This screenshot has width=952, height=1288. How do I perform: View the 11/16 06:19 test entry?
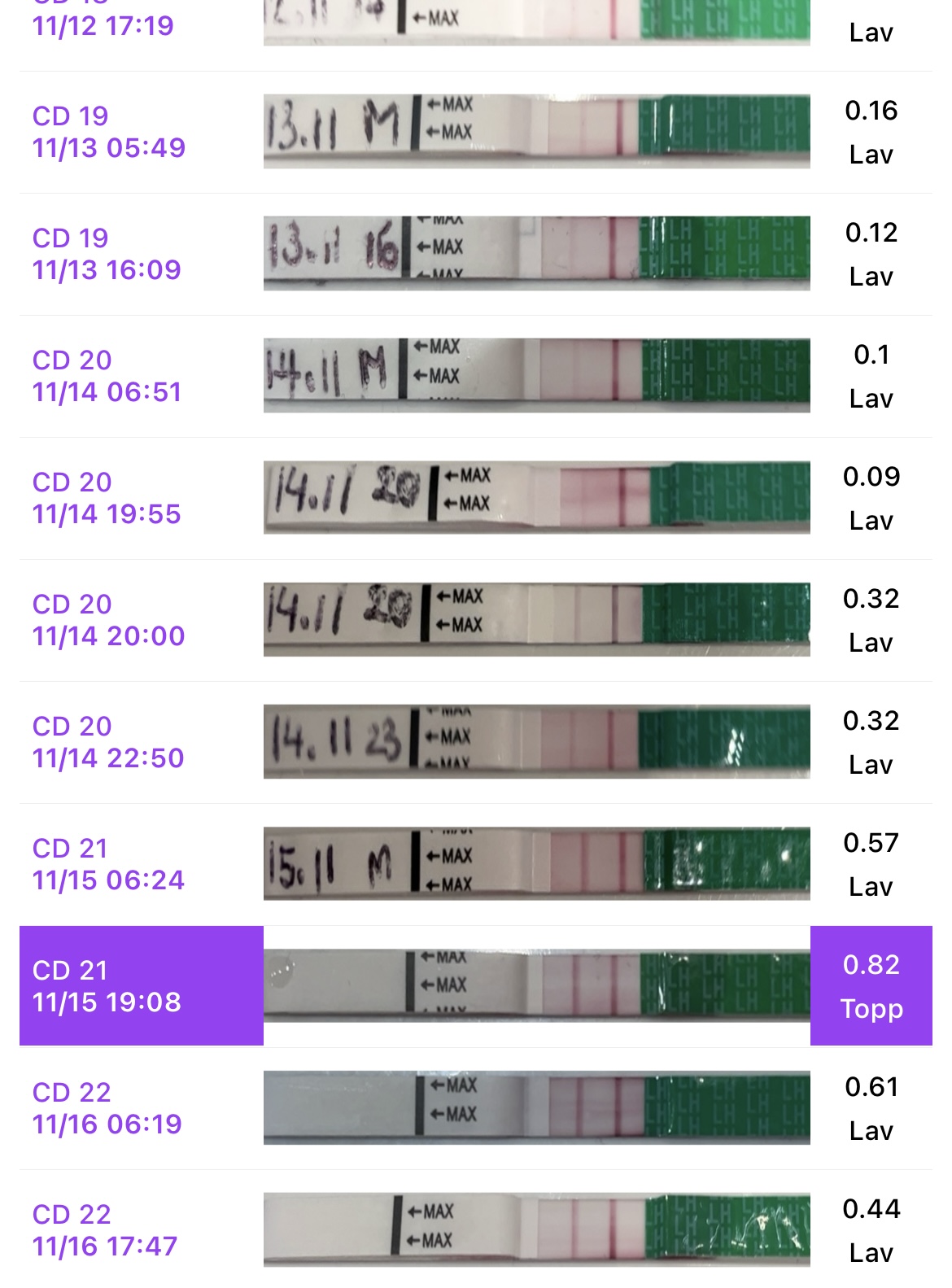pyautogui.click(x=476, y=1108)
